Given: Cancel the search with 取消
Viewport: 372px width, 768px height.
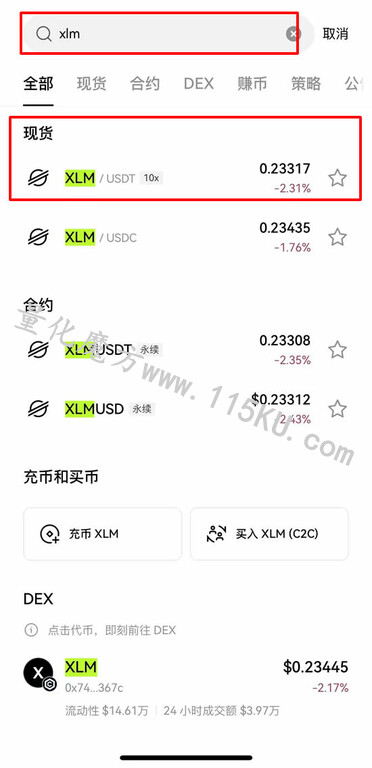Looking at the screenshot, I should [335, 34].
